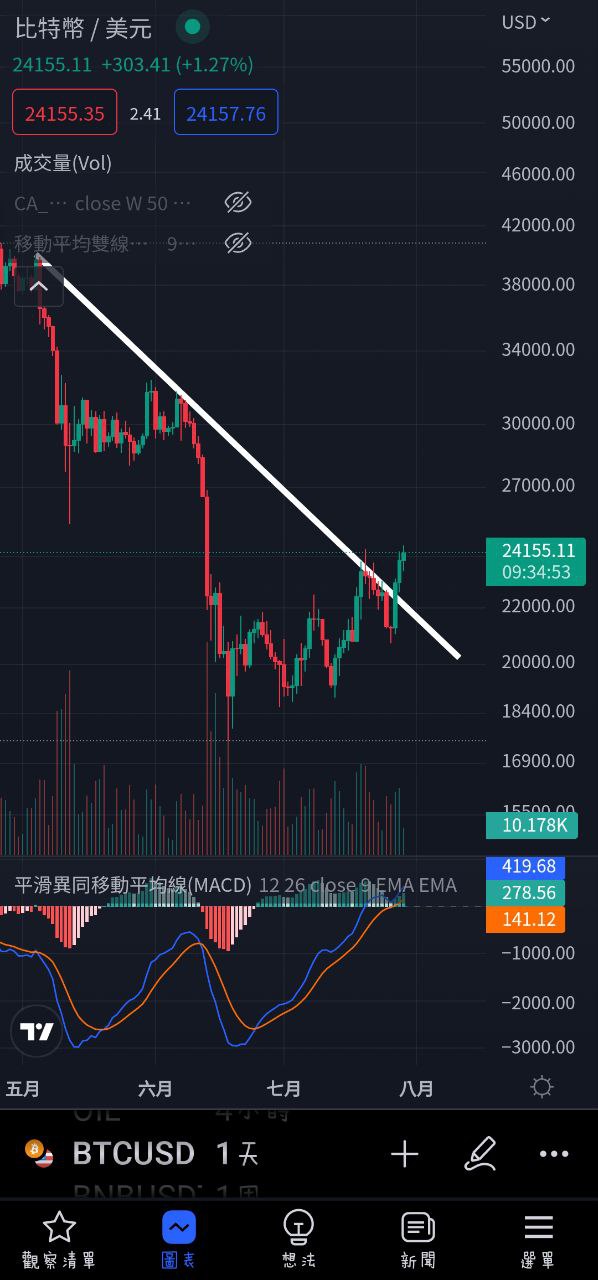Viewport: 598px width, 1280px height.
Task: Switch to the 想法 tab
Action: click(x=298, y=1240)
